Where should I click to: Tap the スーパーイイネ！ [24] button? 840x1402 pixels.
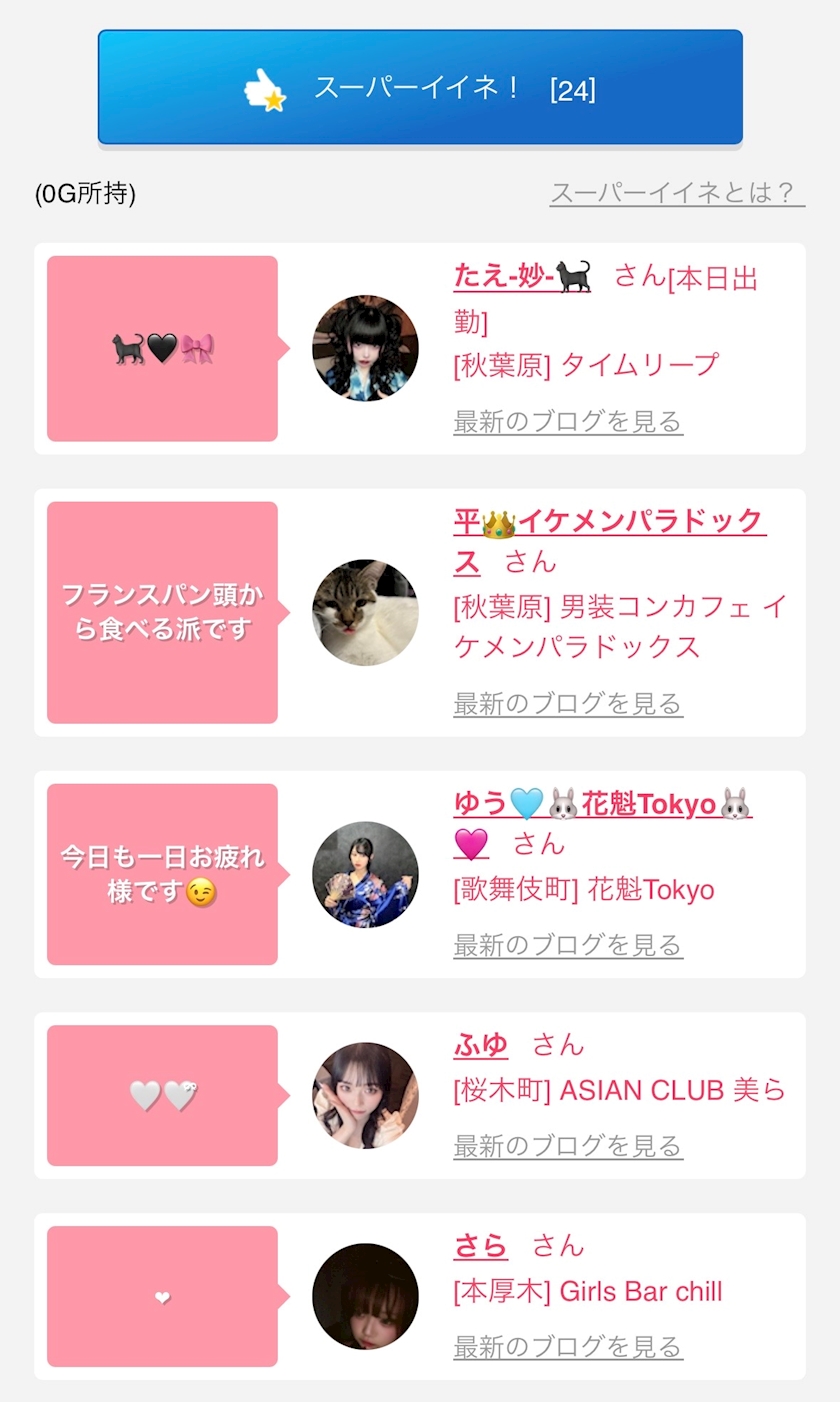[420, 87]
